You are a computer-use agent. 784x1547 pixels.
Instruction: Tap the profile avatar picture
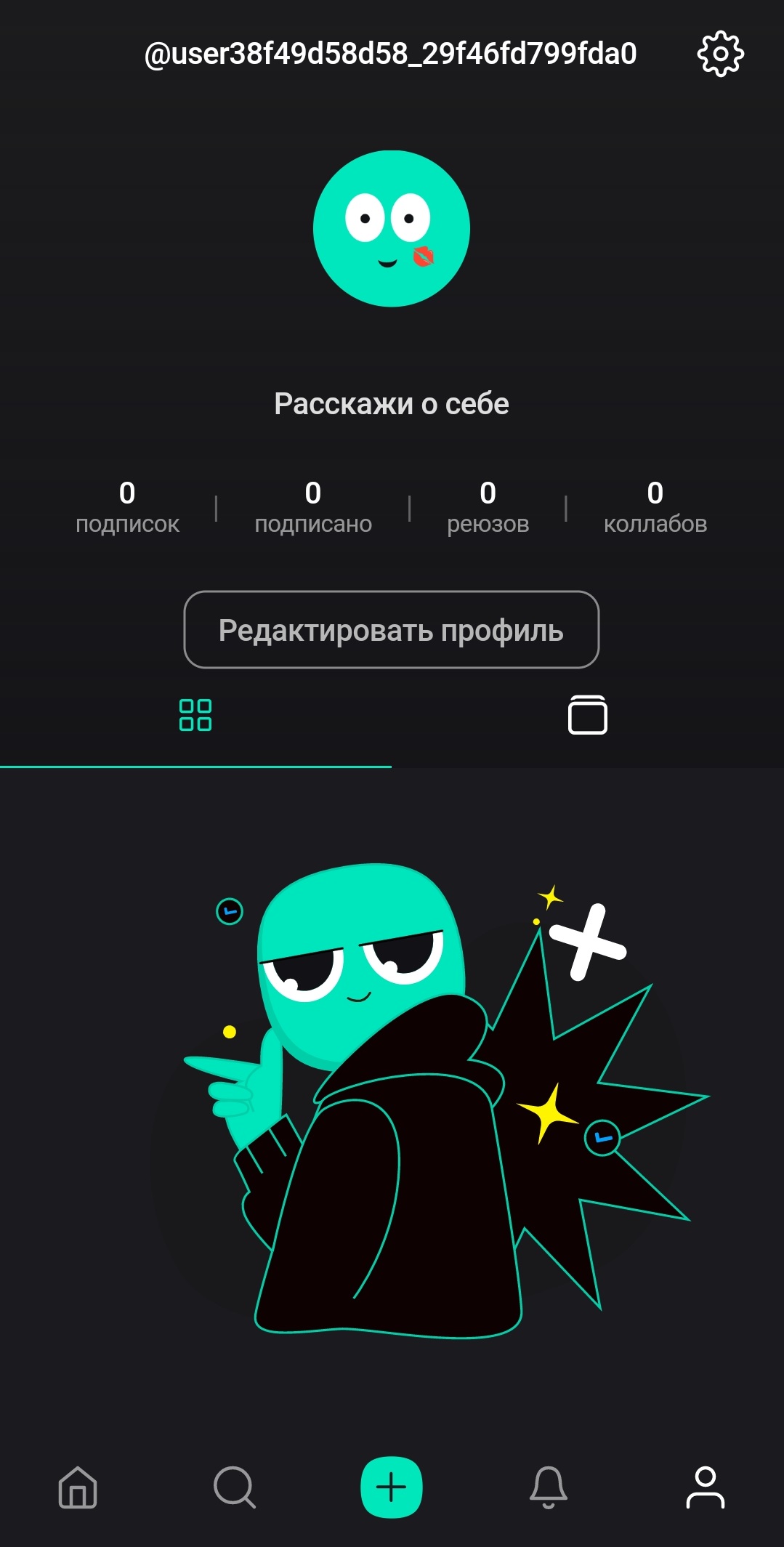[x=392, y=229]
